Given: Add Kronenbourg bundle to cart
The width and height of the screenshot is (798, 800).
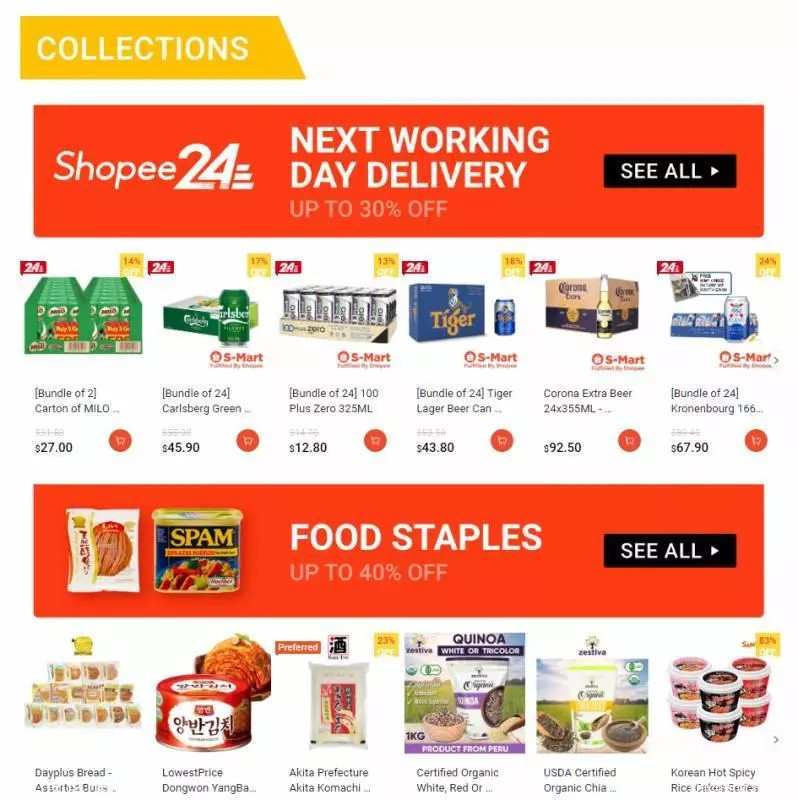Looking at the screenshot, I should (x=756, y=440).
